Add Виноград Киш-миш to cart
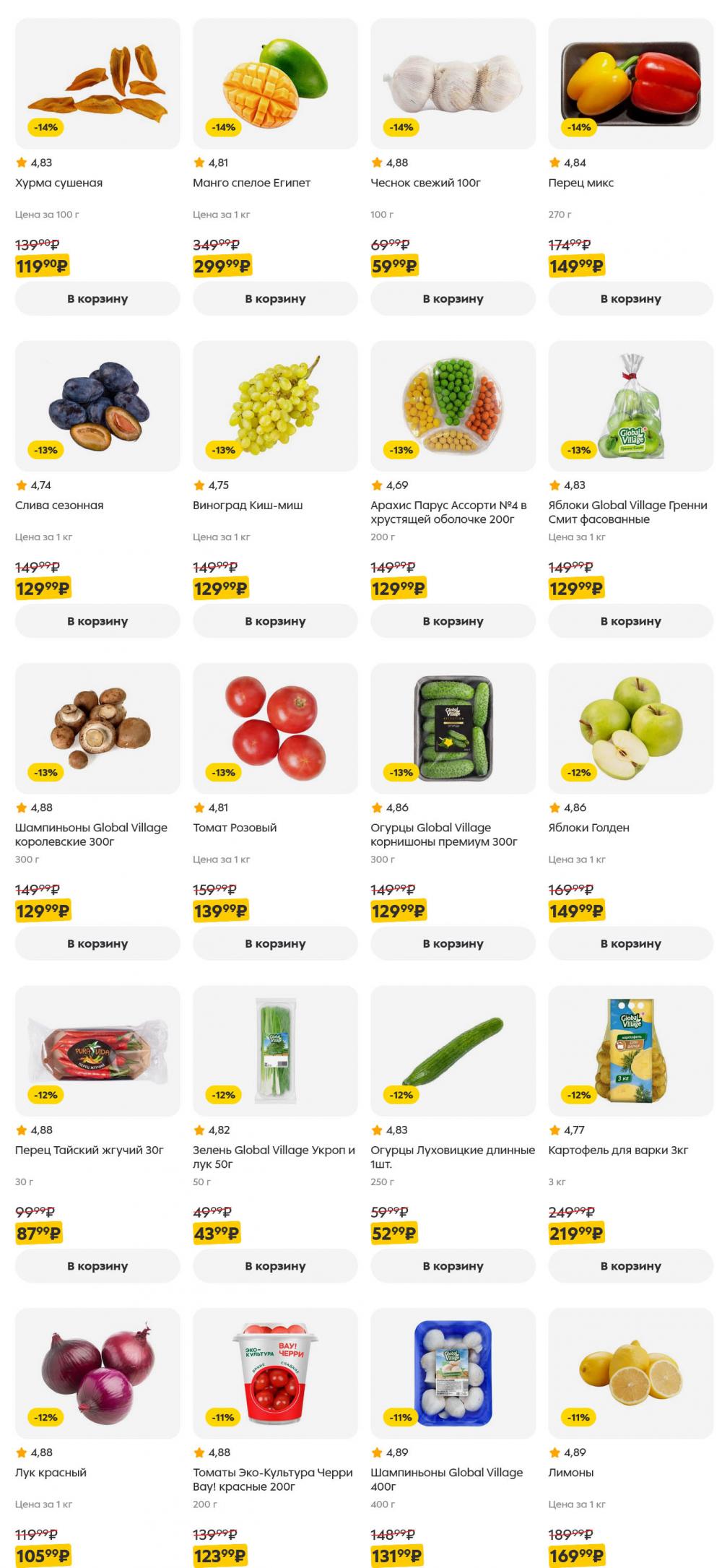 click(x=275, y=621)
